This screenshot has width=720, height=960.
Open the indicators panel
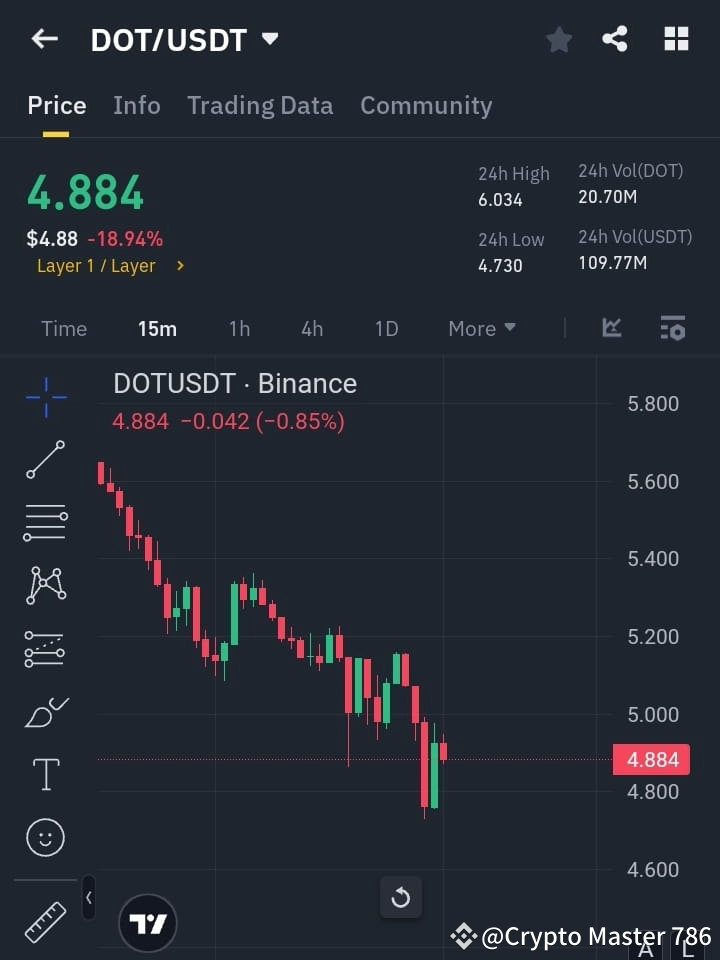[612, 328]
